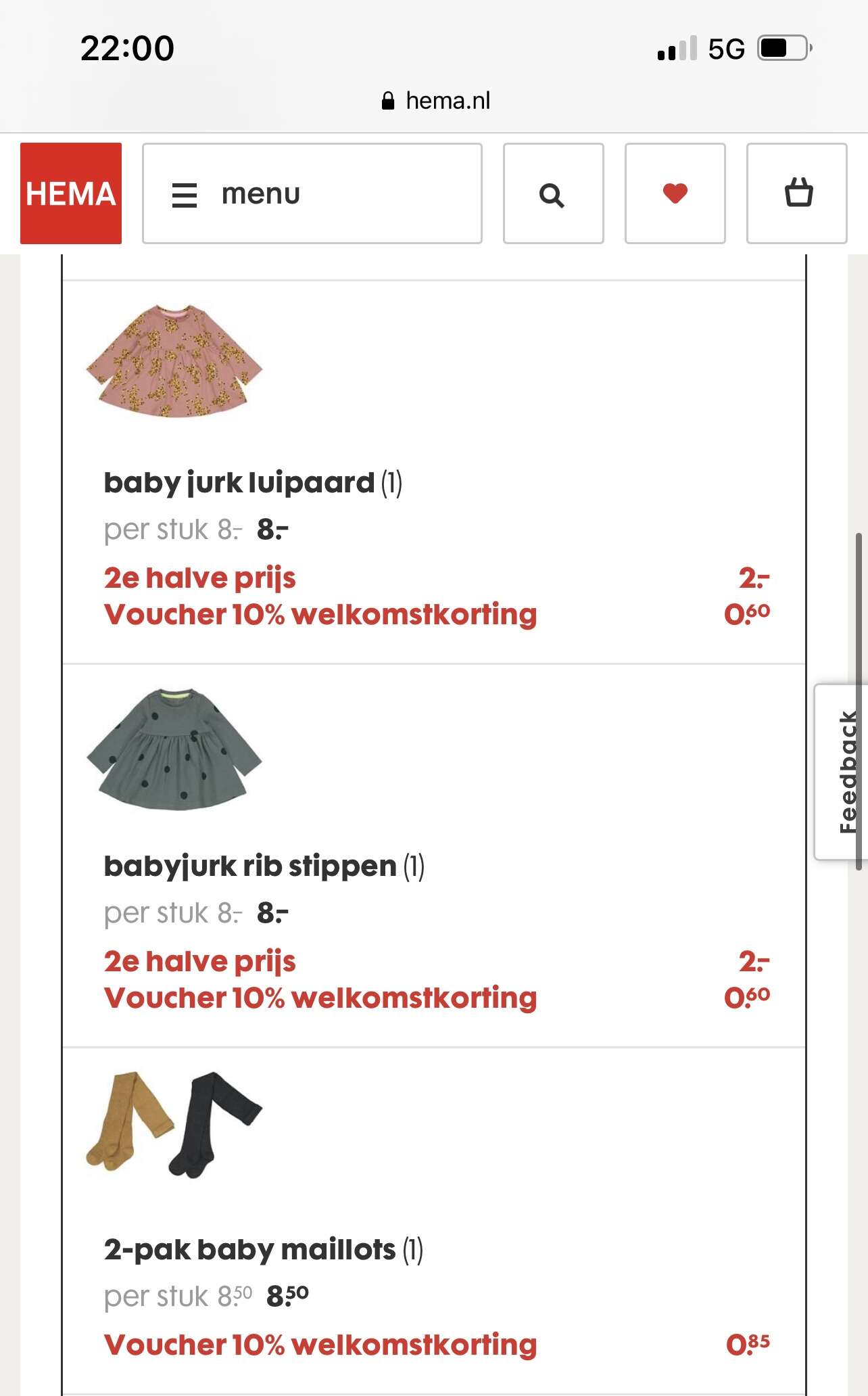Open the HEMA home logo
Screen dimensions: 868x1396
[71, 193]
